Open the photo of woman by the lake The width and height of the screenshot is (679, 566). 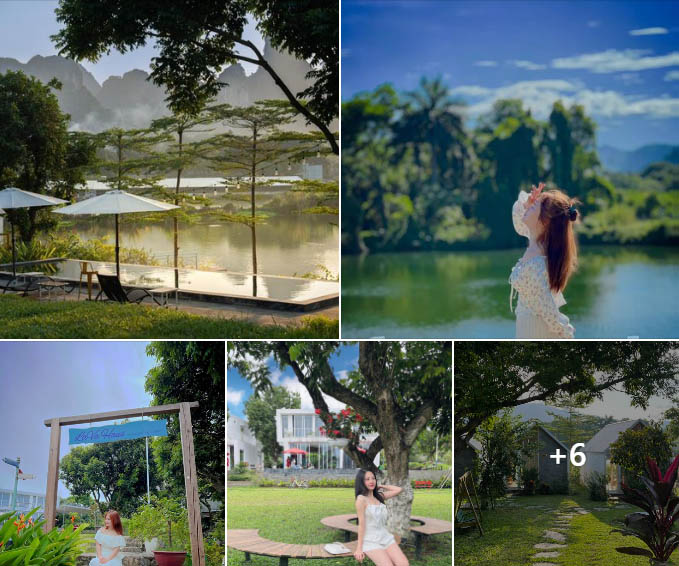point(510,169)
